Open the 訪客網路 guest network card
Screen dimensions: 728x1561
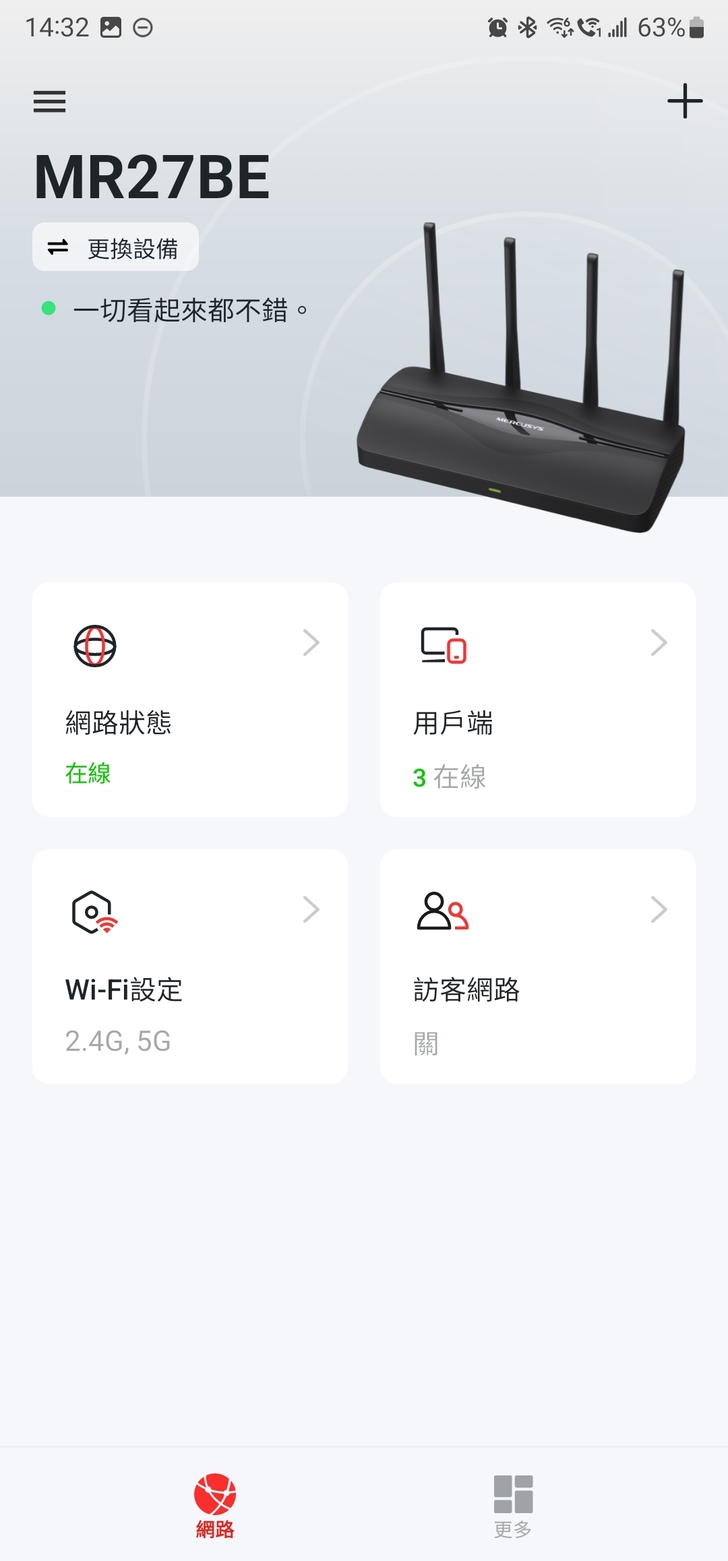click(537, 966)
